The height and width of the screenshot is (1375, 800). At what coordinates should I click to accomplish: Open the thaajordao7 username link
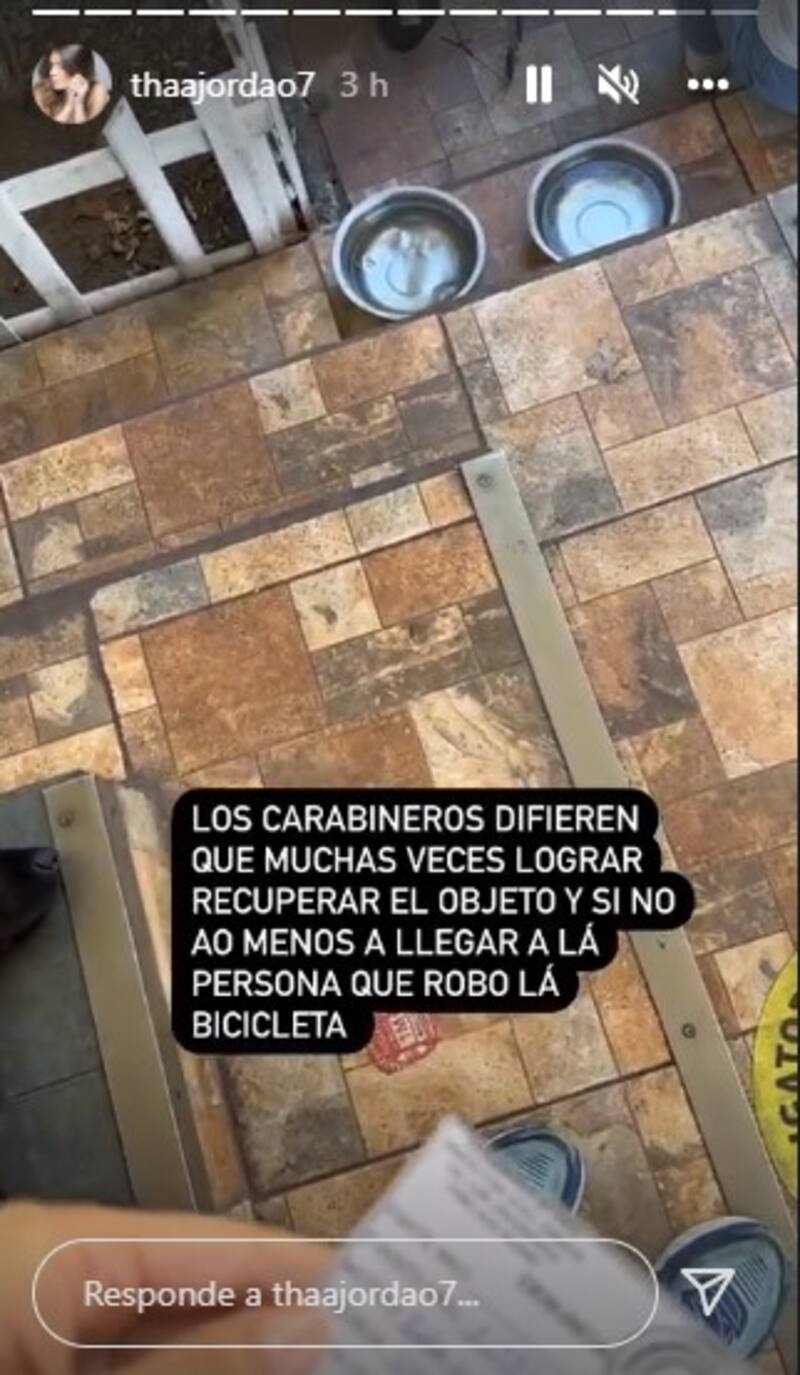[222, 85]
